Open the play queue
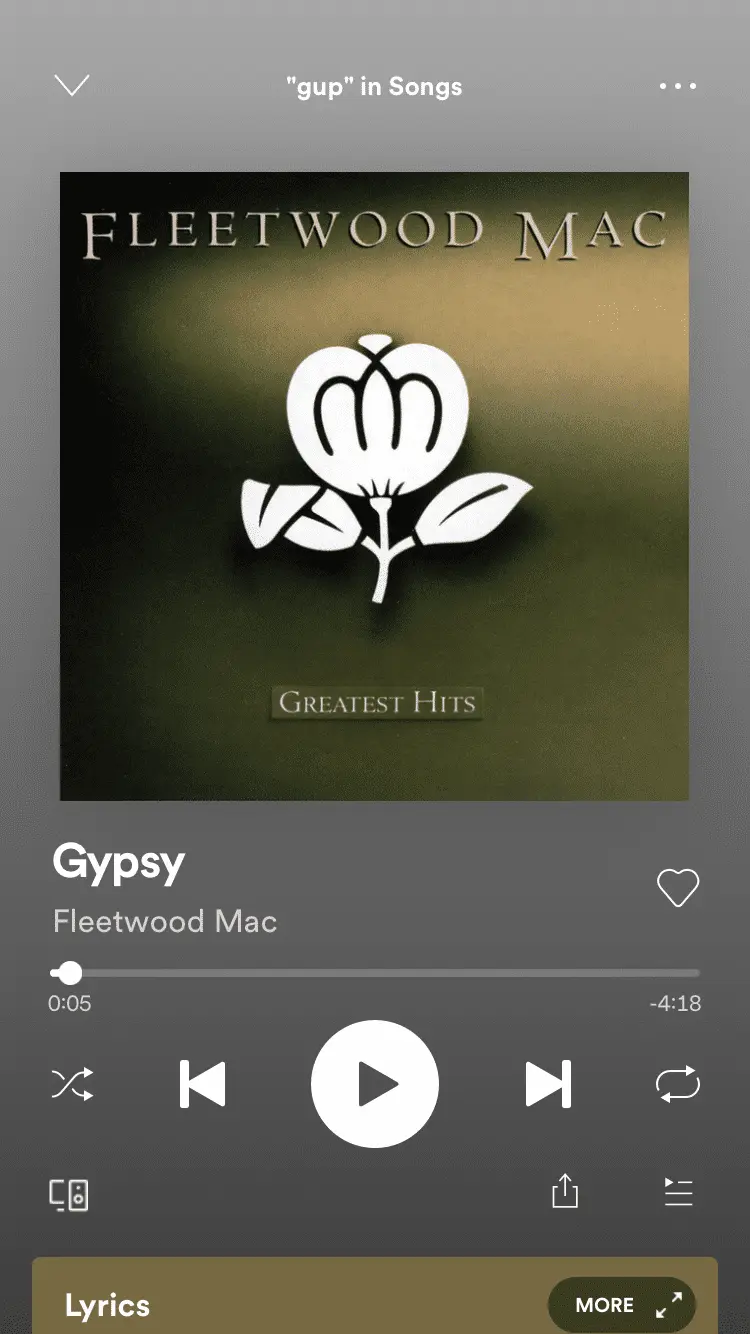 (x=678, y=1192)
